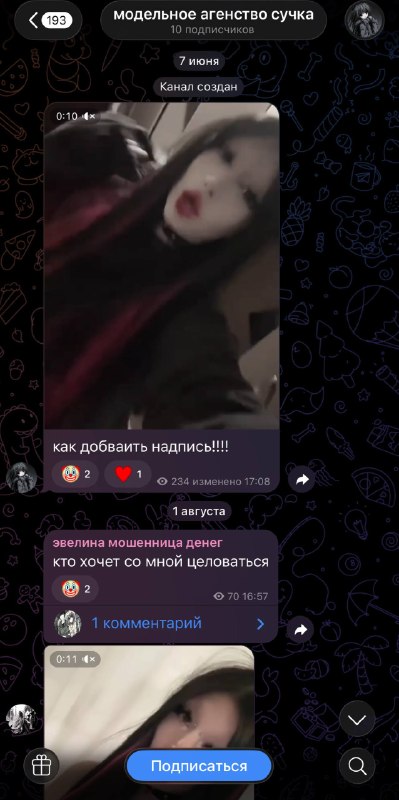Send a gift with the gift icon
This screenshot has width=399, height=800.
tap(41, 765)
